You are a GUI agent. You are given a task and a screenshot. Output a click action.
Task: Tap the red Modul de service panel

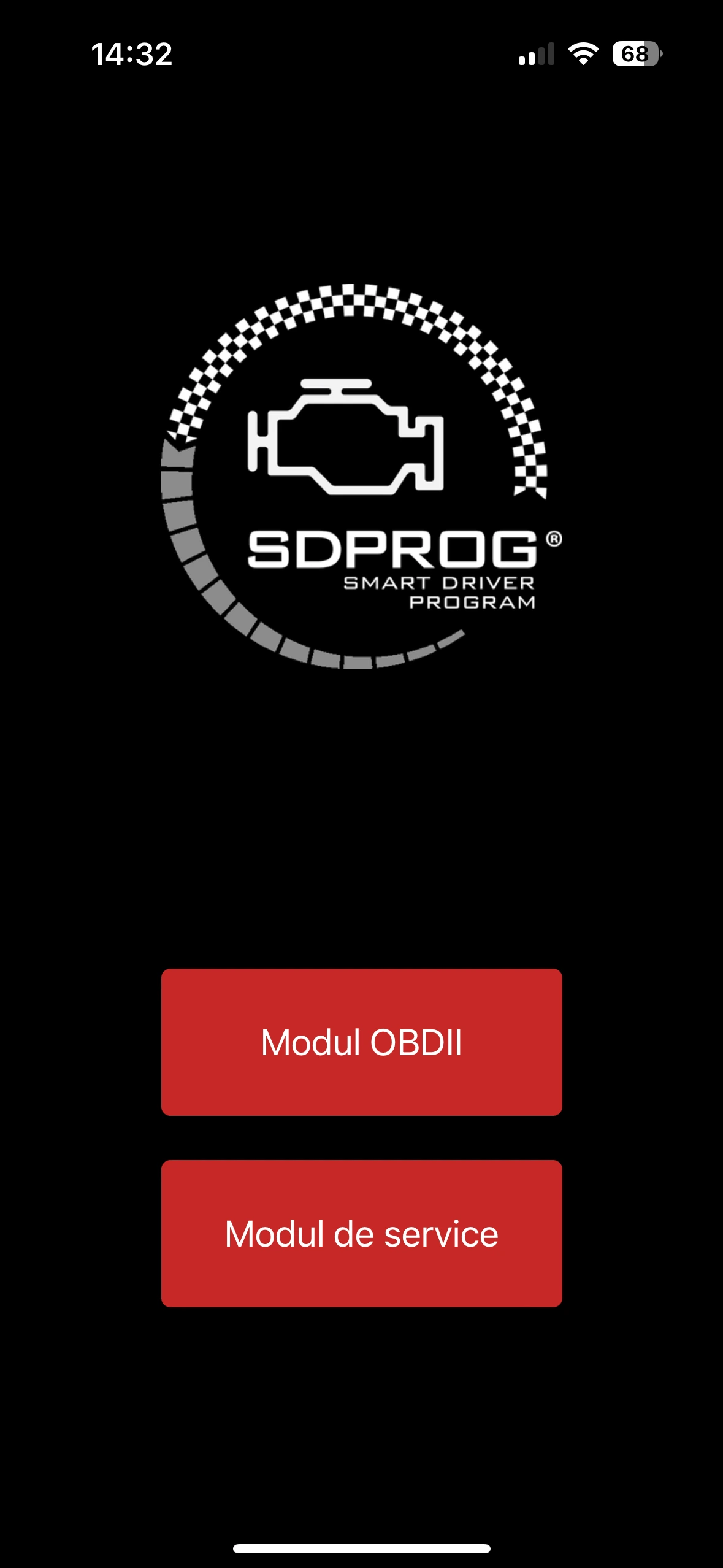(361, 1234)
